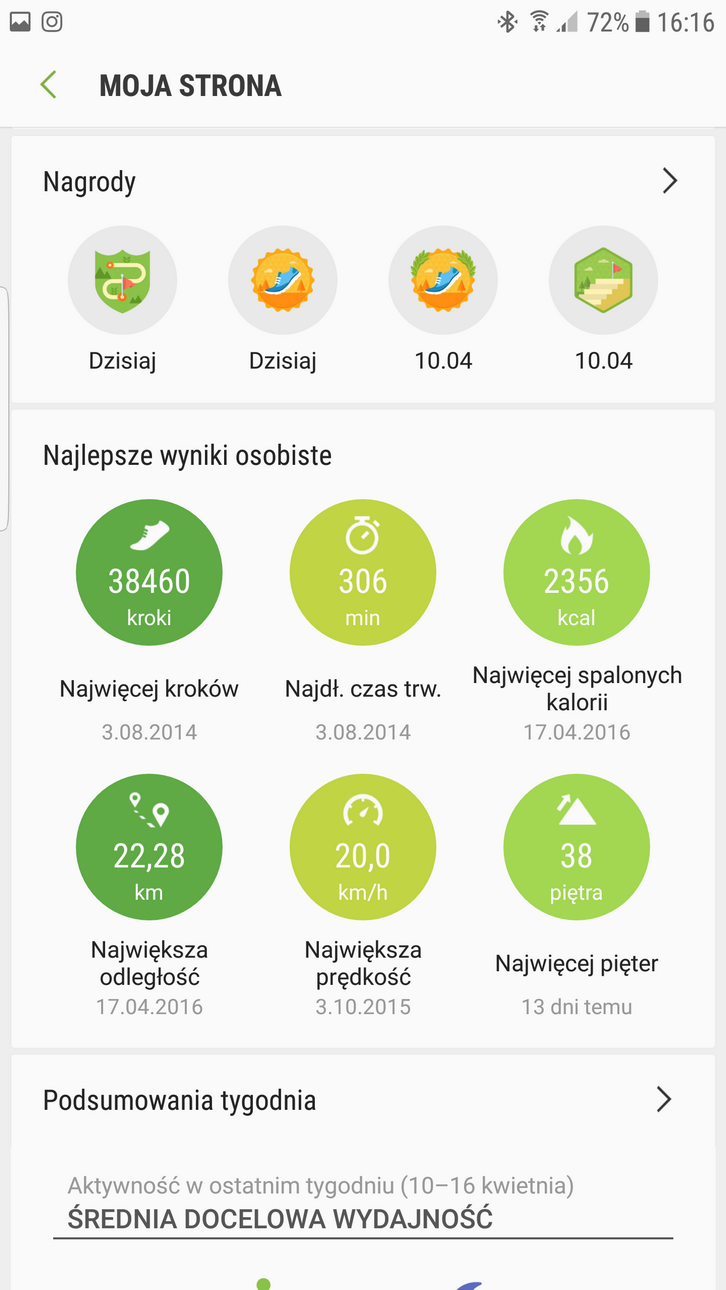Open the stairs flag badge dated 10.04

pos(603,279)
